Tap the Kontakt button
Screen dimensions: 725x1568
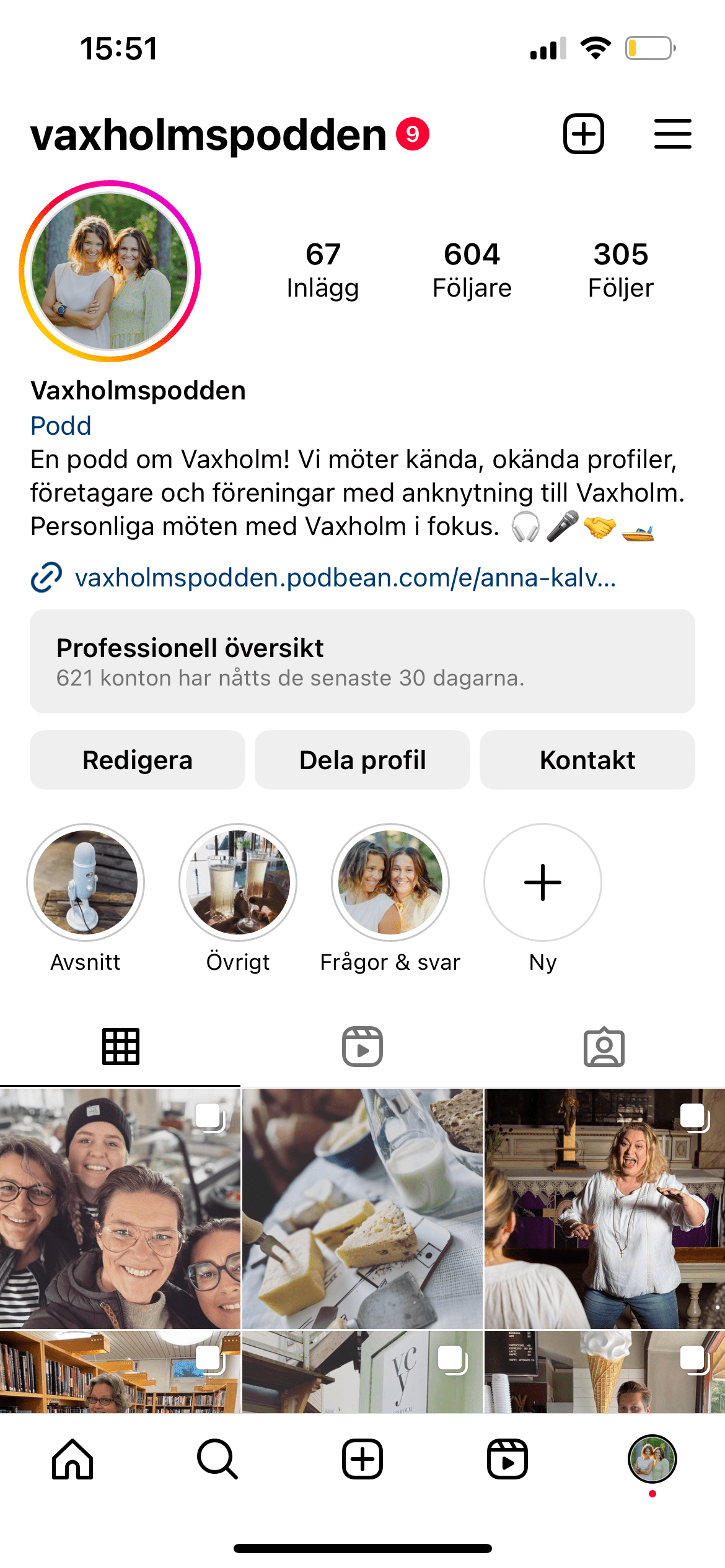(x=587, y=760)
